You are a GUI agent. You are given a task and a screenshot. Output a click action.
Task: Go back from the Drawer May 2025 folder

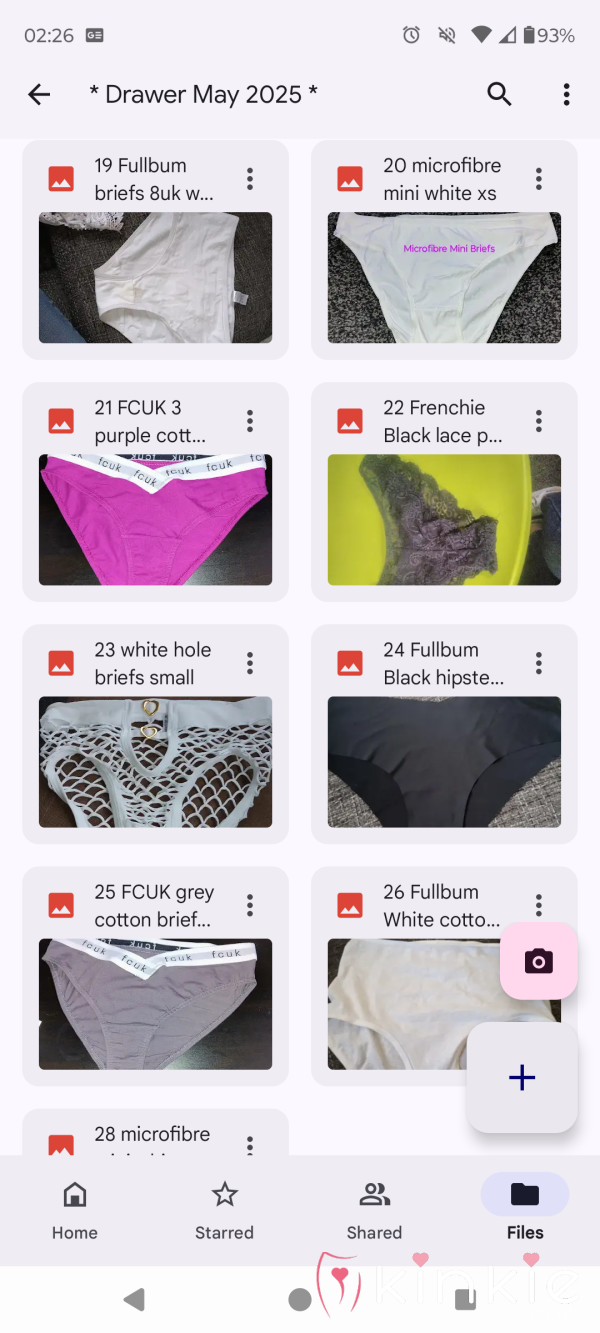click(39, 94)
